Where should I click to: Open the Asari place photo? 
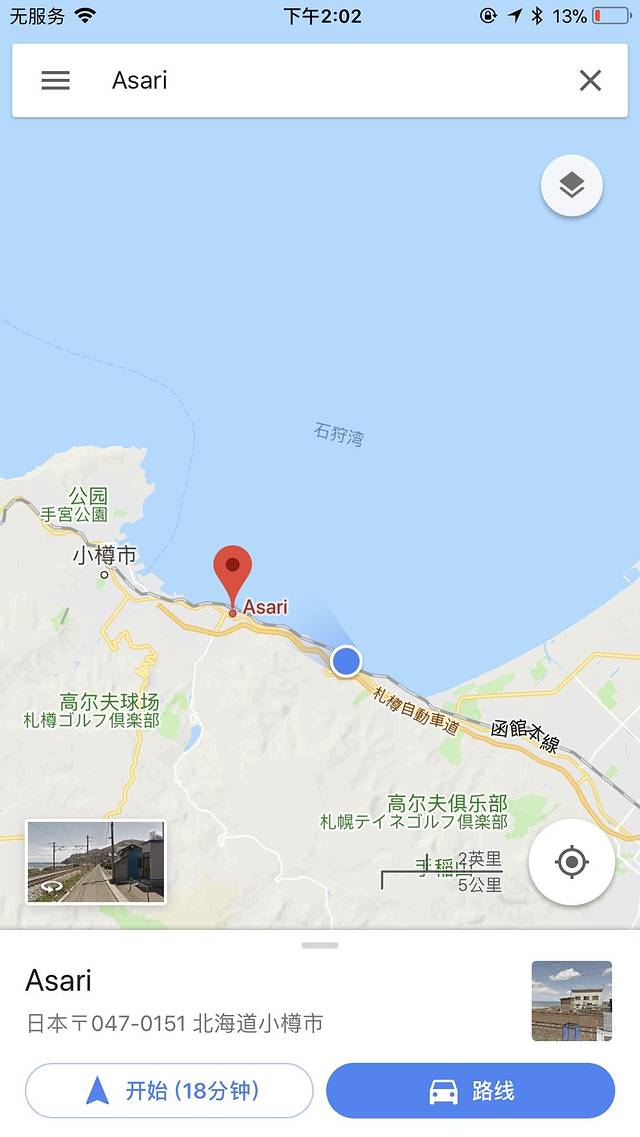pos(571,1001)
